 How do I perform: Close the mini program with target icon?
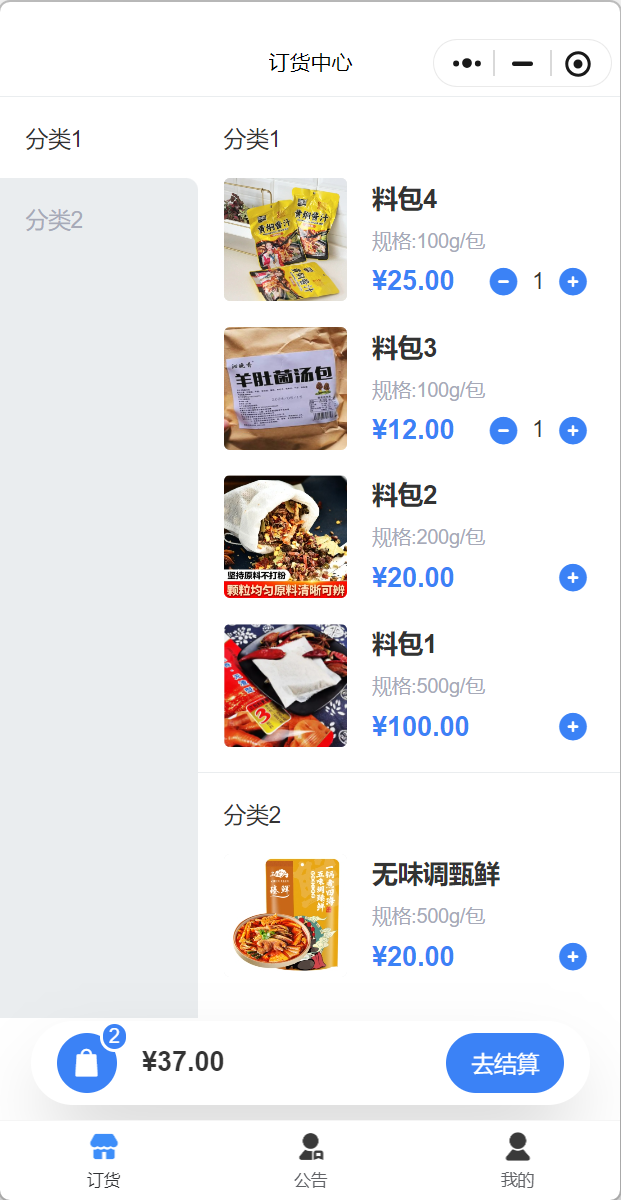(x=578, y=64)
